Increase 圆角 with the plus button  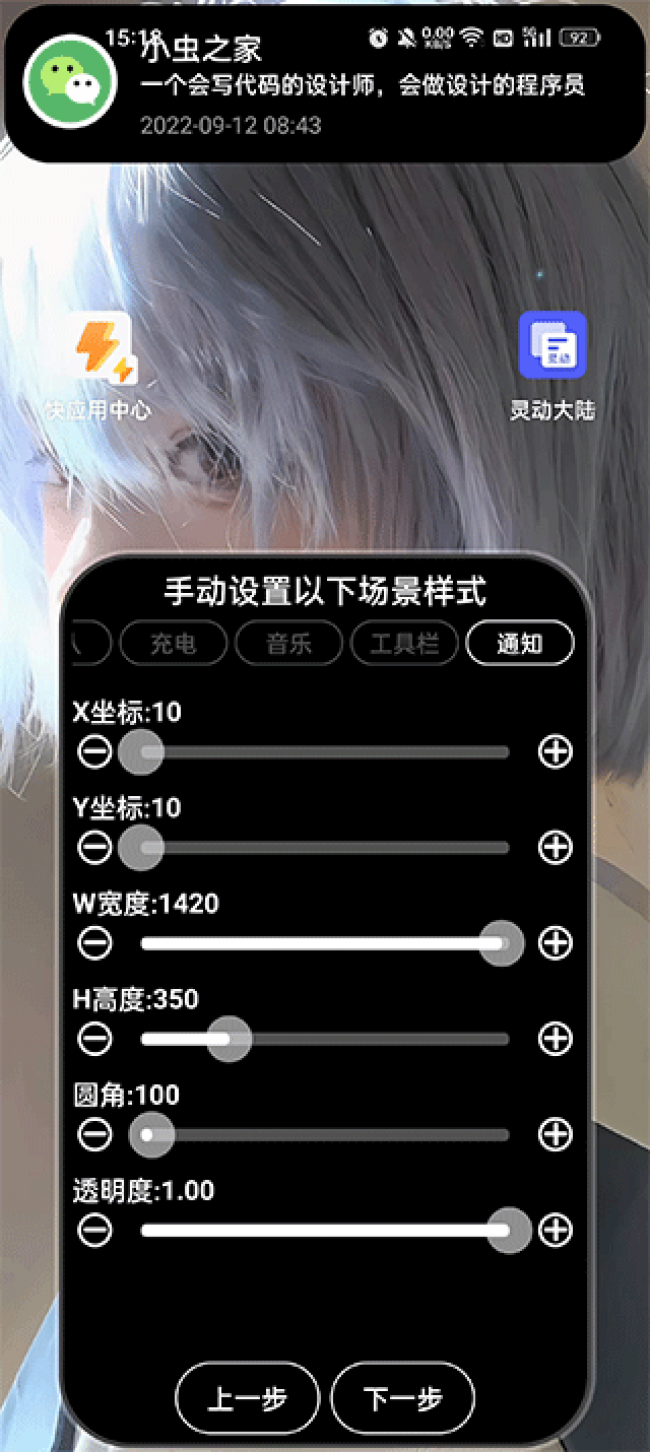(555, 1134)
